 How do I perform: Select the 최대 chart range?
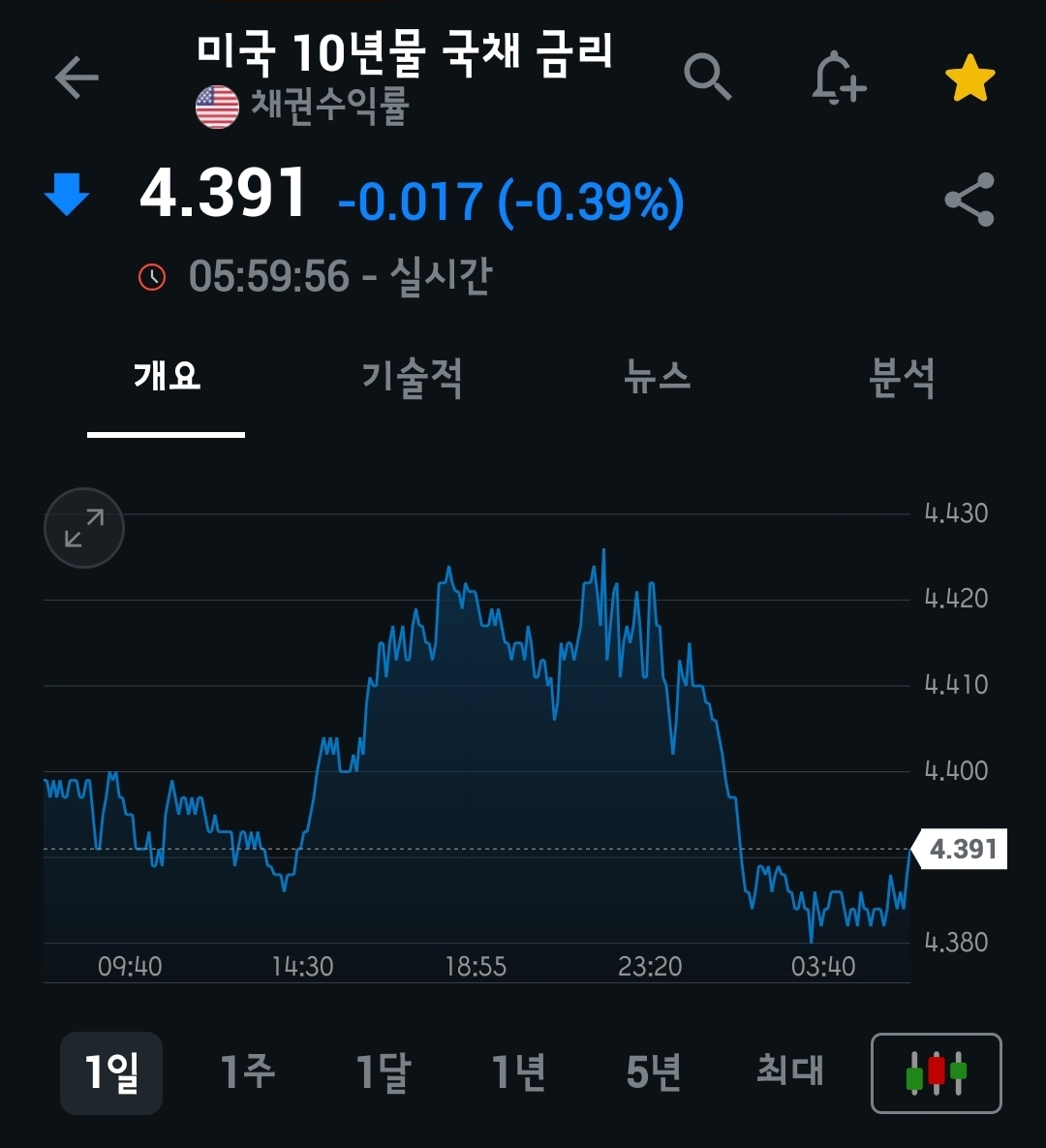pyautogui.click(x=790, y=1070)
